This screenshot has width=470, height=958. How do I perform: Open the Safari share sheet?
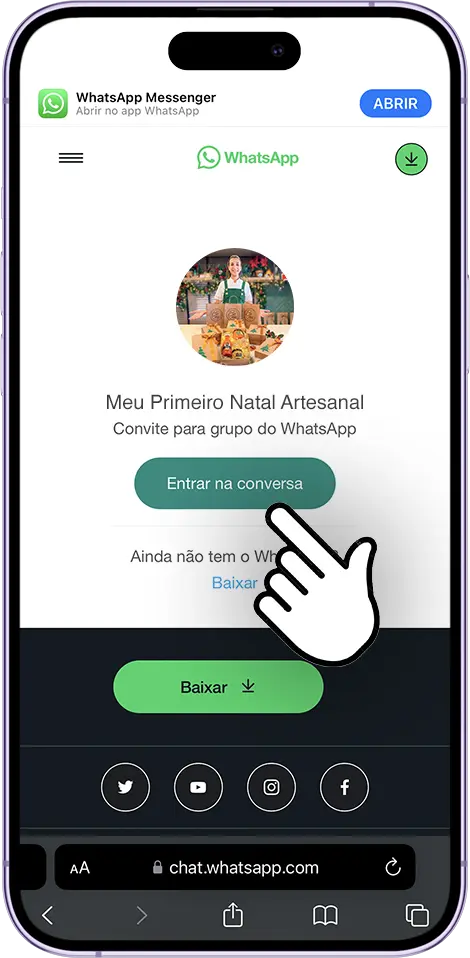(232, 915)
